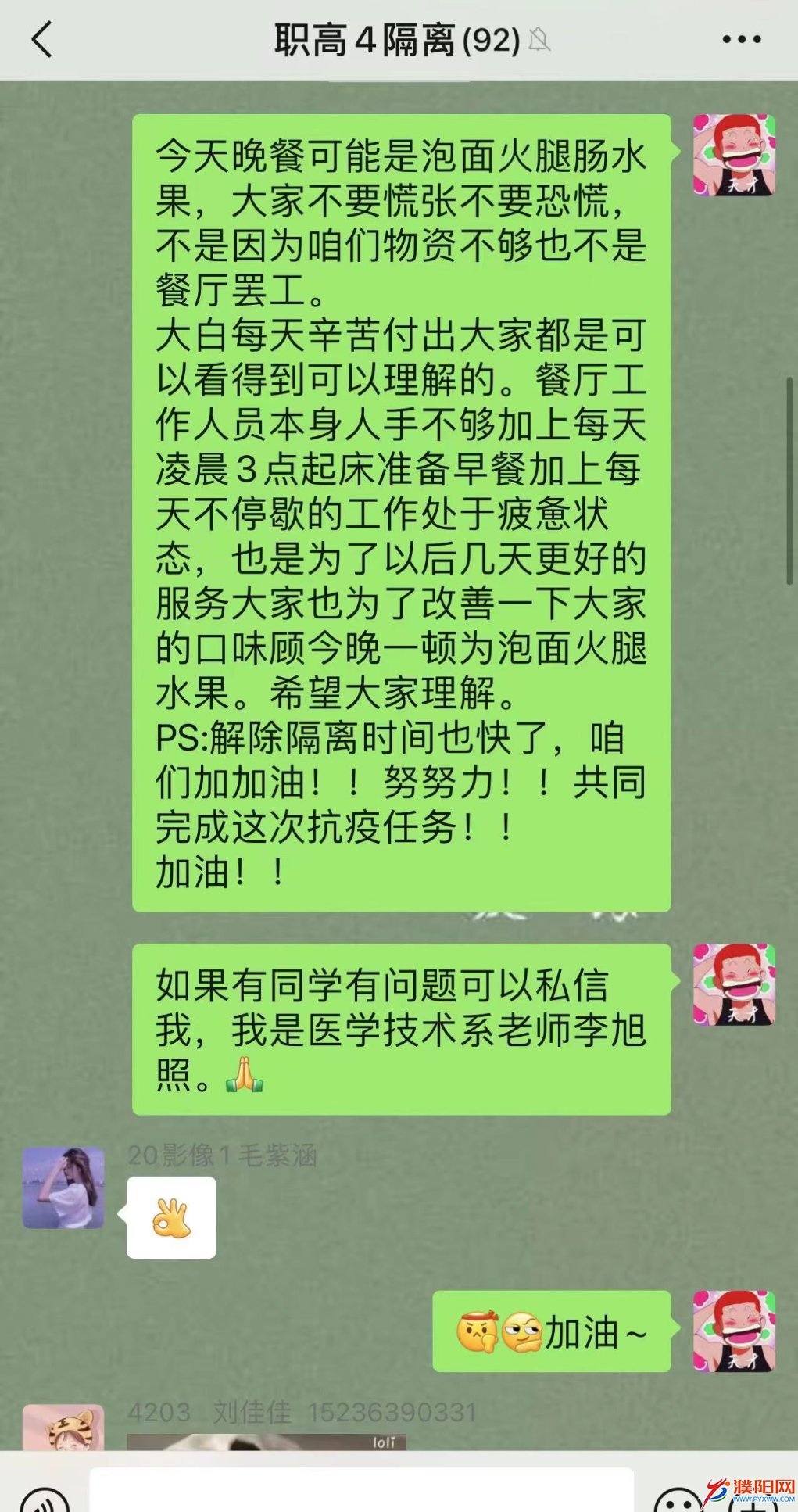
Task: Tap the sender avatar beside the 加油~ message
Action: 734,1331
